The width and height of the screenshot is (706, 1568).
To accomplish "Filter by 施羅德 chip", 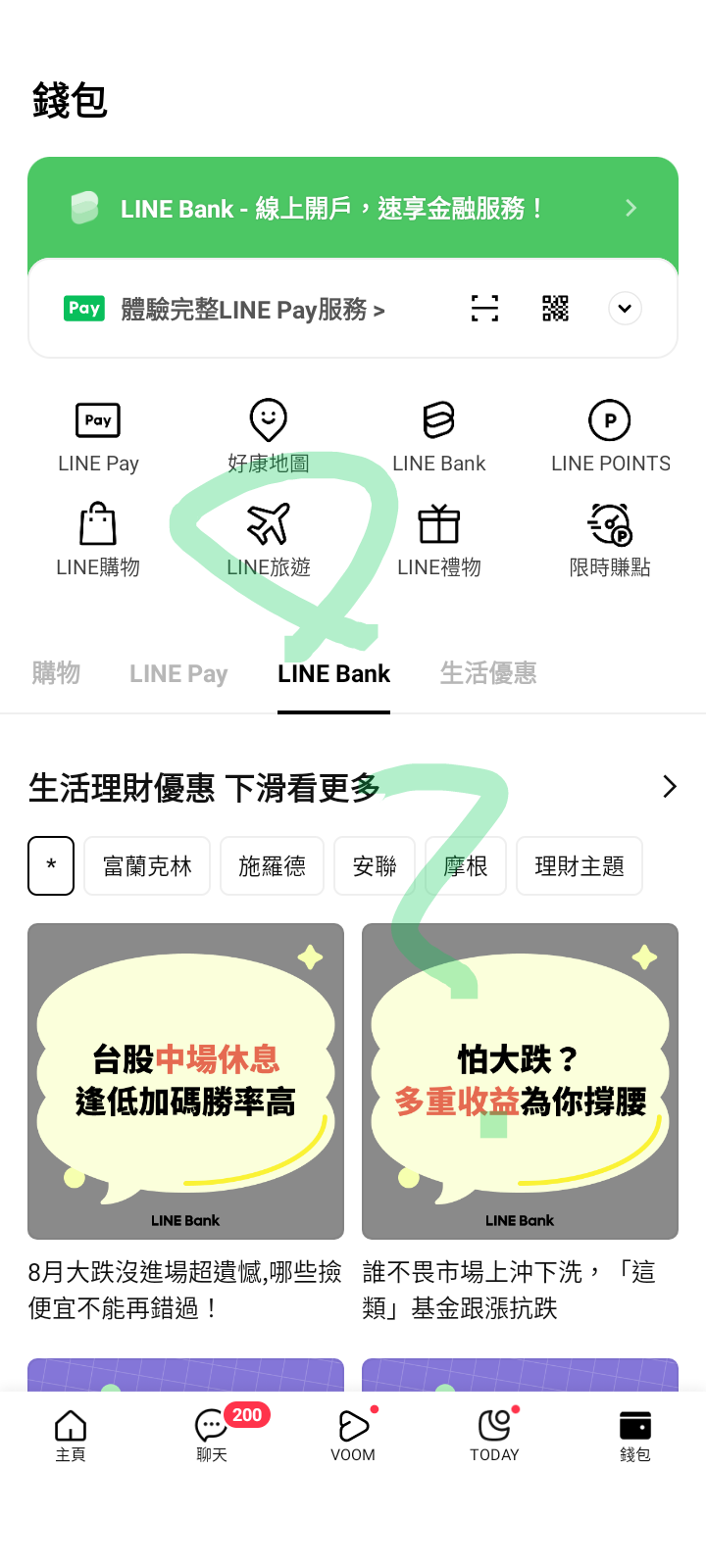I will pos(272,866).
